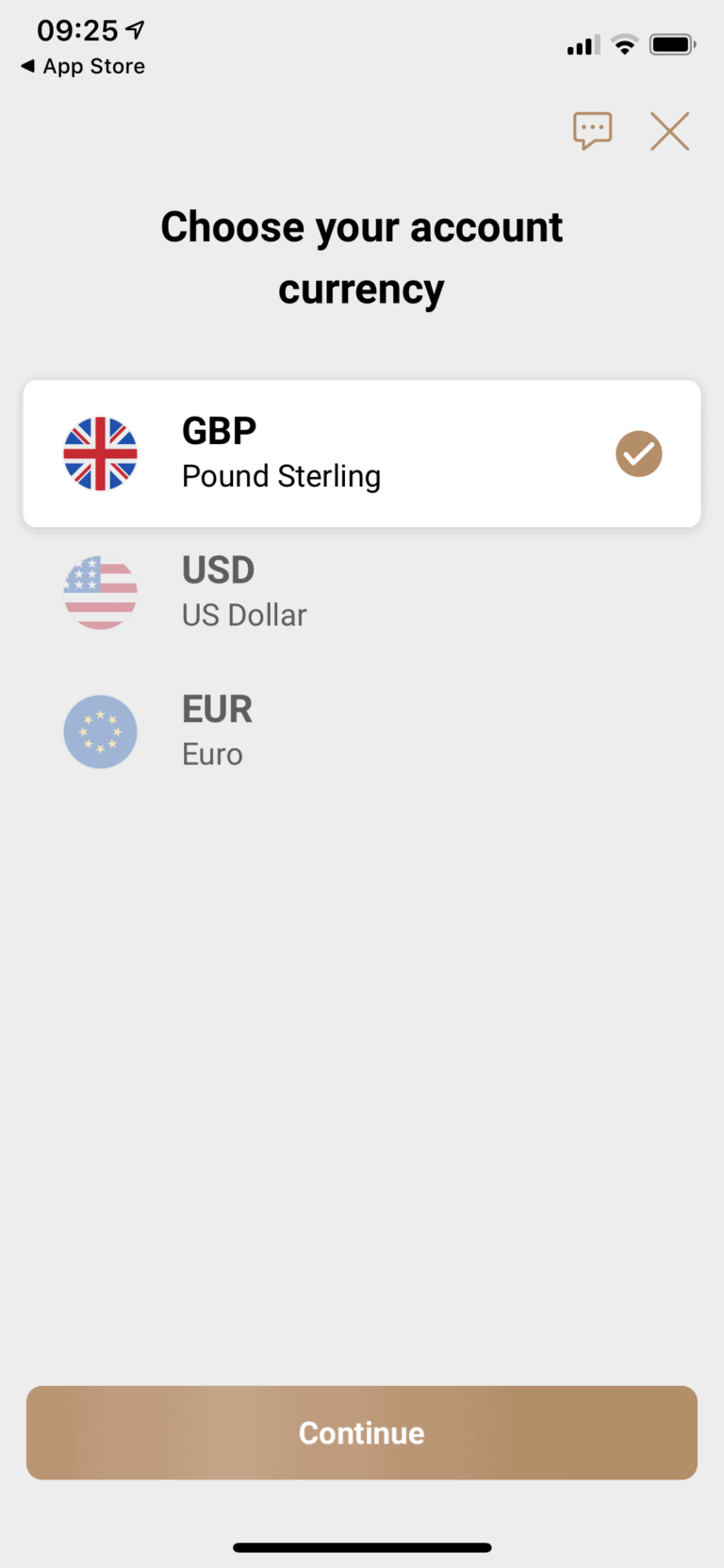724x1568 pixels.
Task: Return to the App Store
Action: point(80,65)
